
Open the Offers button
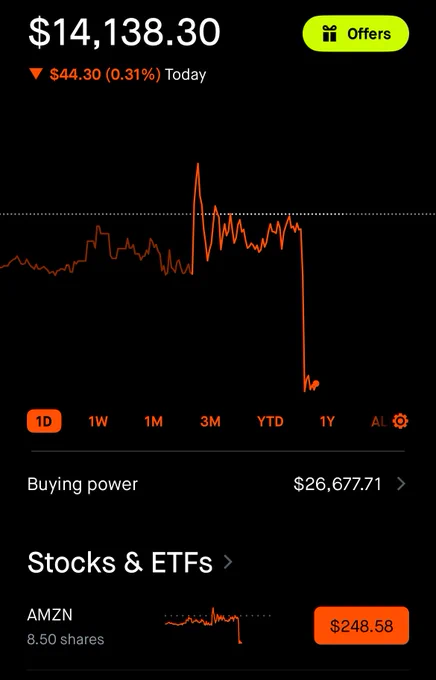[x=355, y=34]
